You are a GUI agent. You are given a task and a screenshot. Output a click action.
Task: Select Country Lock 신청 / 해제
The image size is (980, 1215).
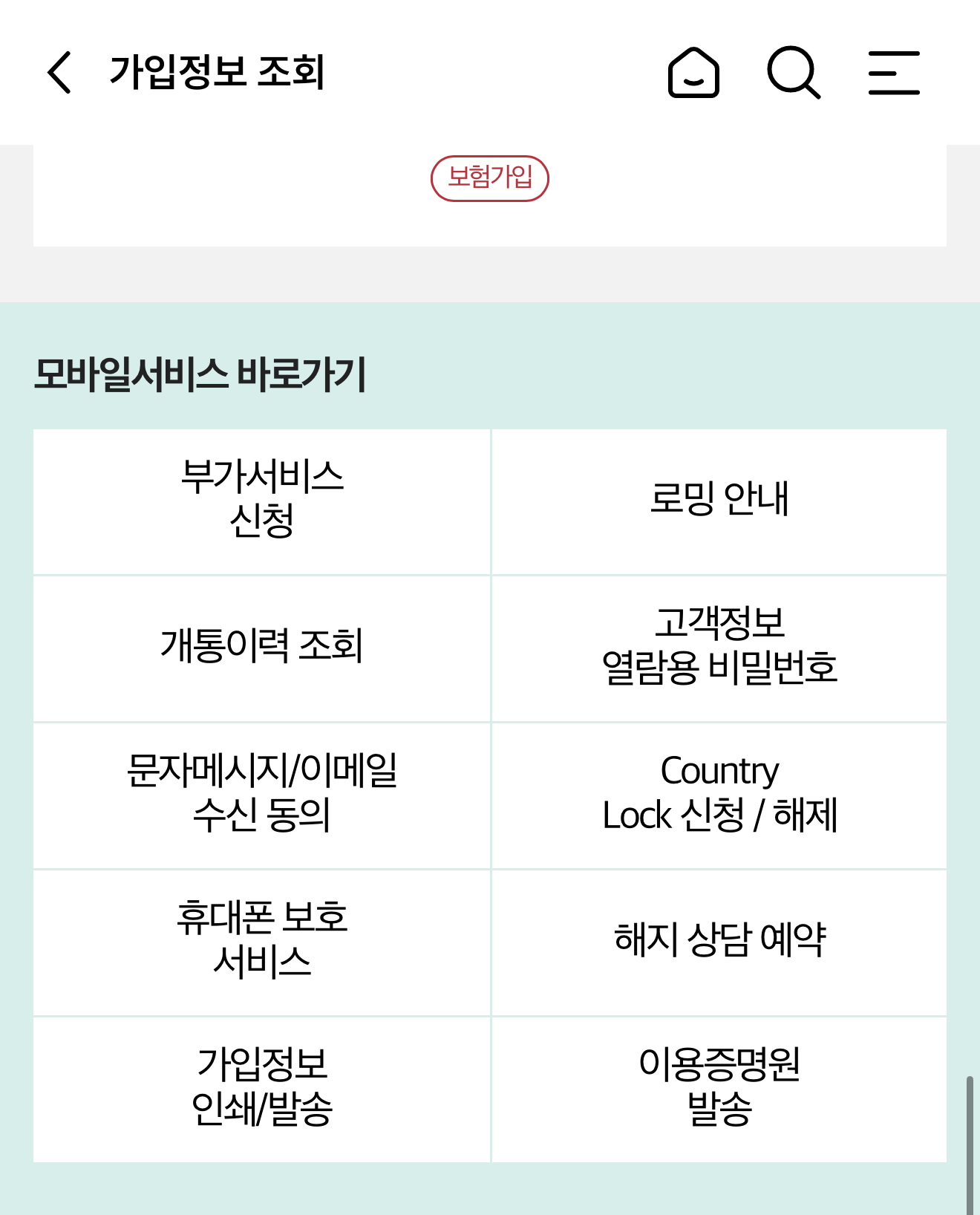[x=719, y=795]
